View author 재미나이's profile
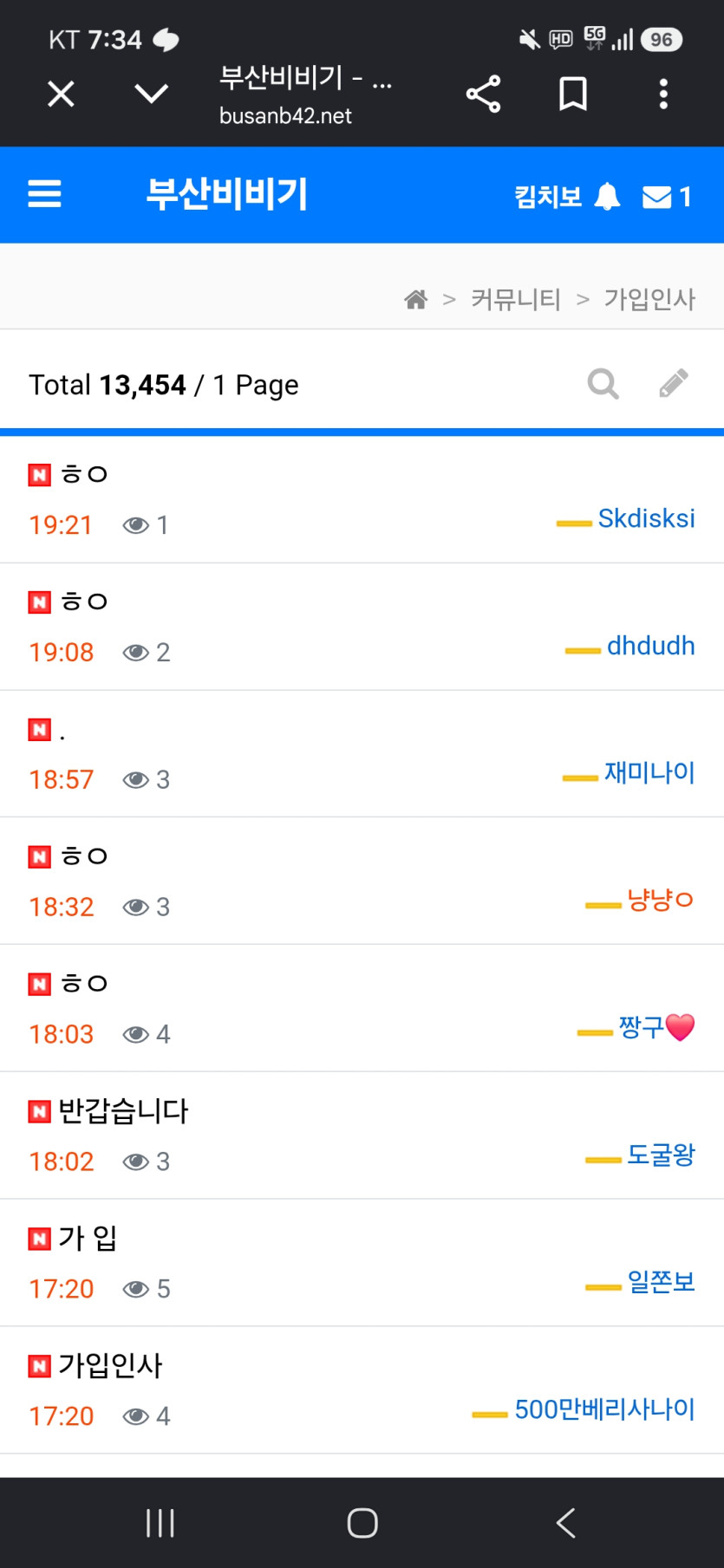 [649, 772]
